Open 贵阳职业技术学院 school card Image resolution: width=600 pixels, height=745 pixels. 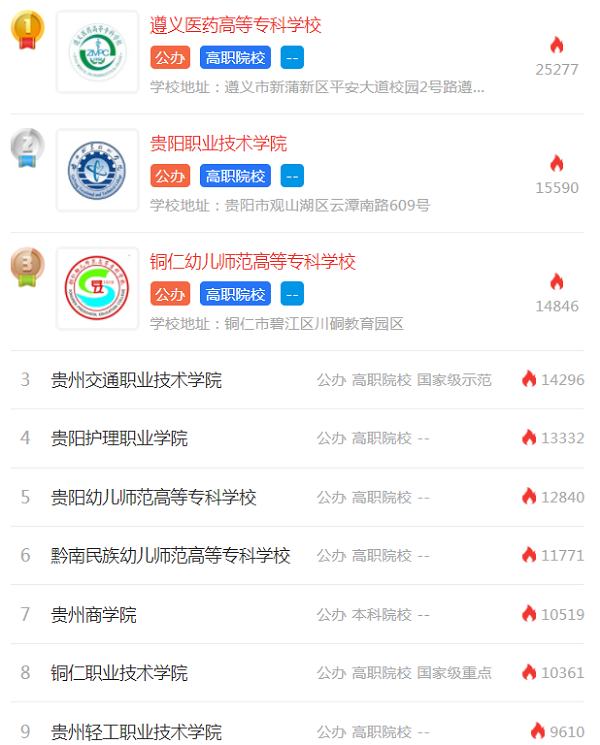[x=218, y=144]
